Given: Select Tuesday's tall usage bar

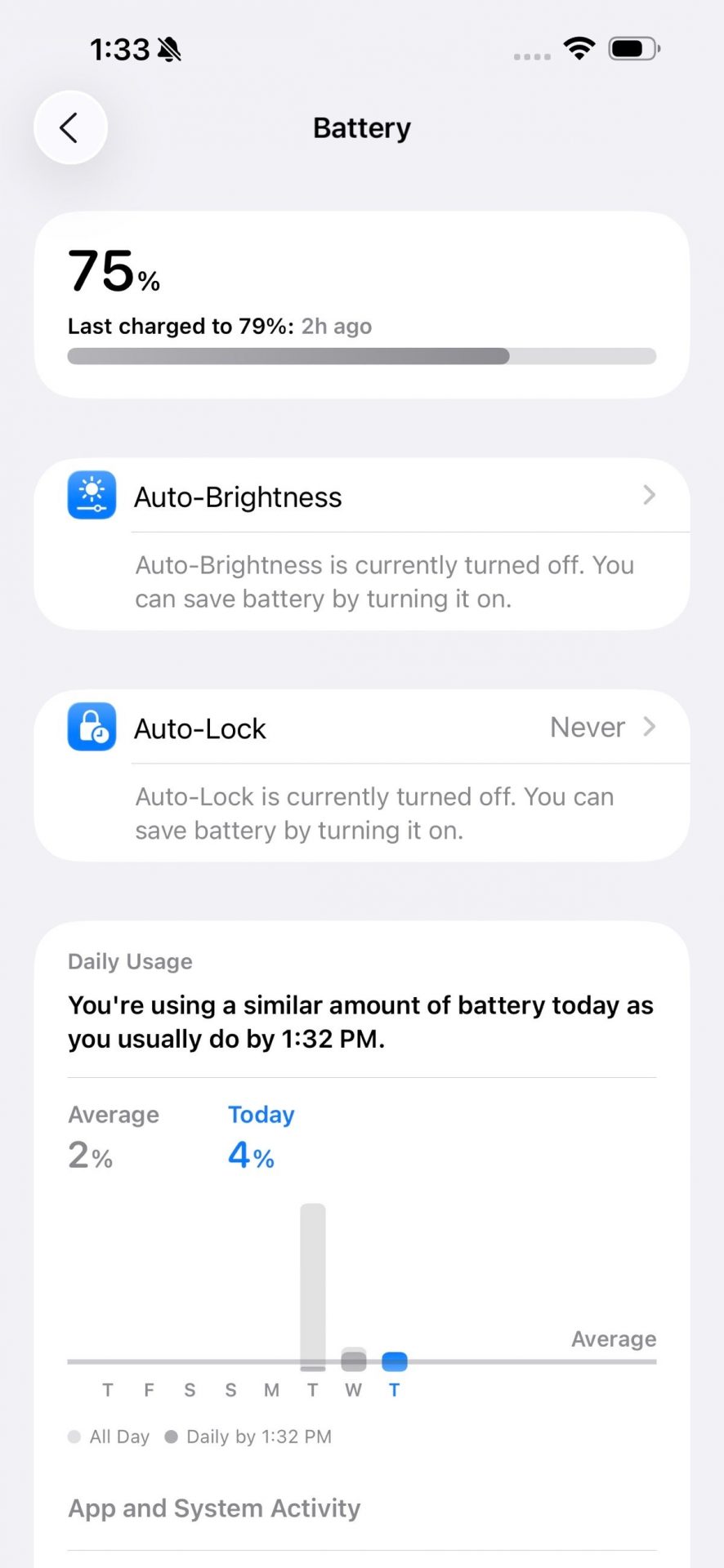Looking at the screenshot, I should point(312,1286).
